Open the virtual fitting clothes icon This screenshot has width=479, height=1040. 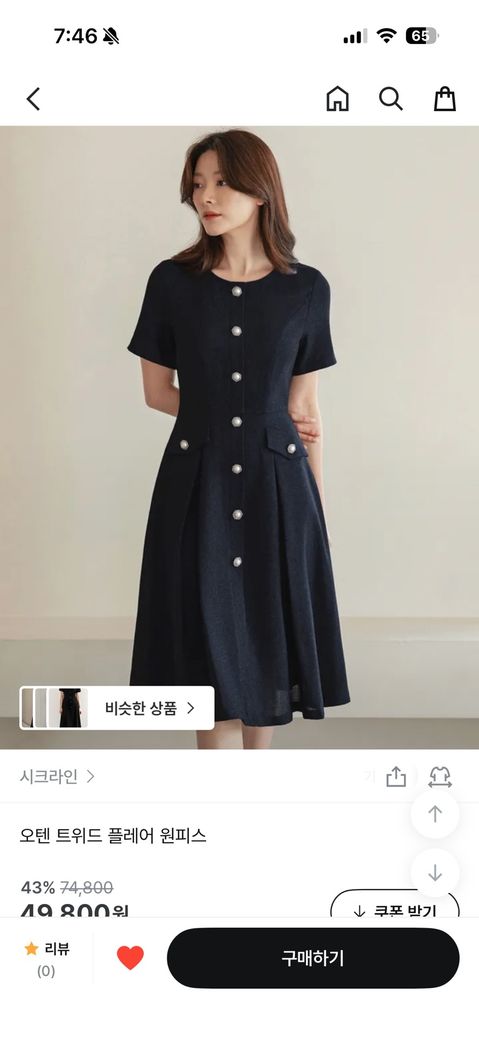(x=440, y=776)
